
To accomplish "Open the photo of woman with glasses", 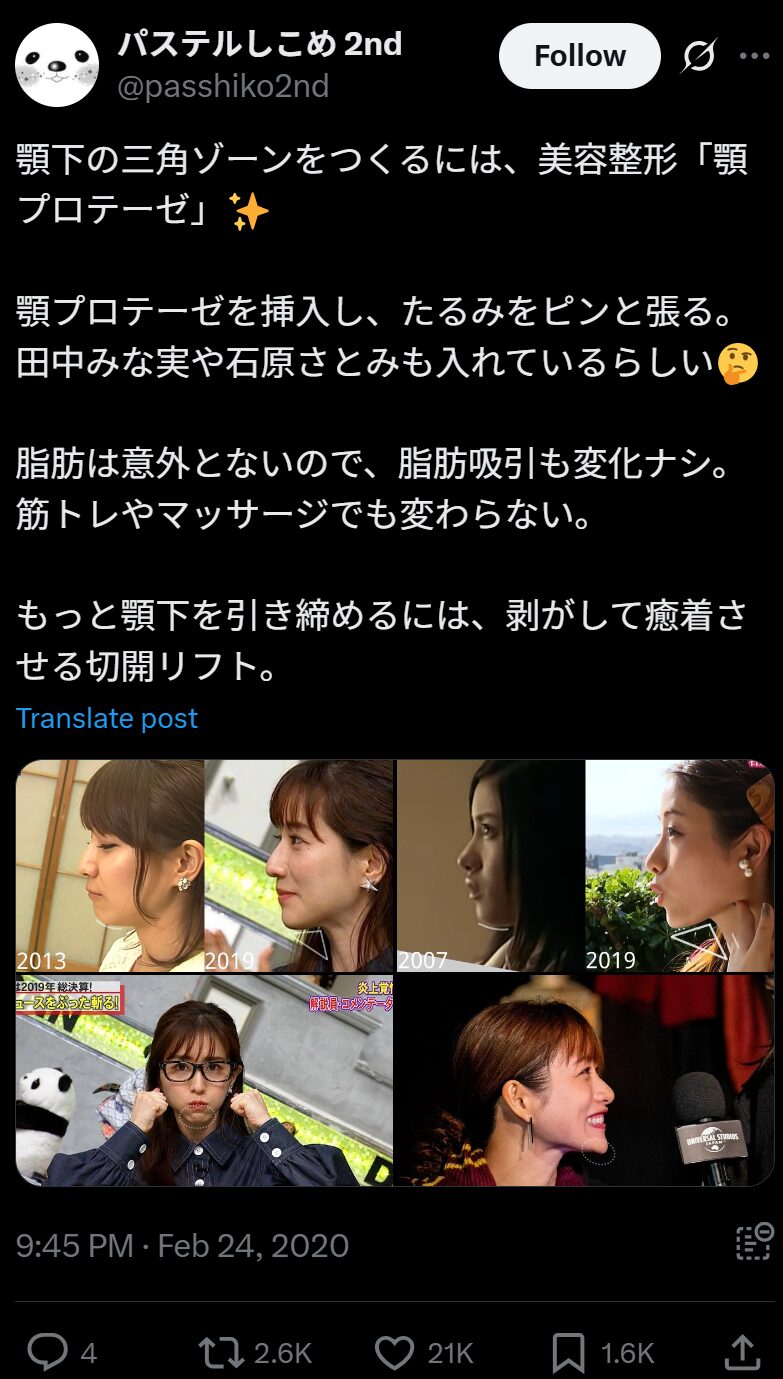I will click(x=204, y=1080).
